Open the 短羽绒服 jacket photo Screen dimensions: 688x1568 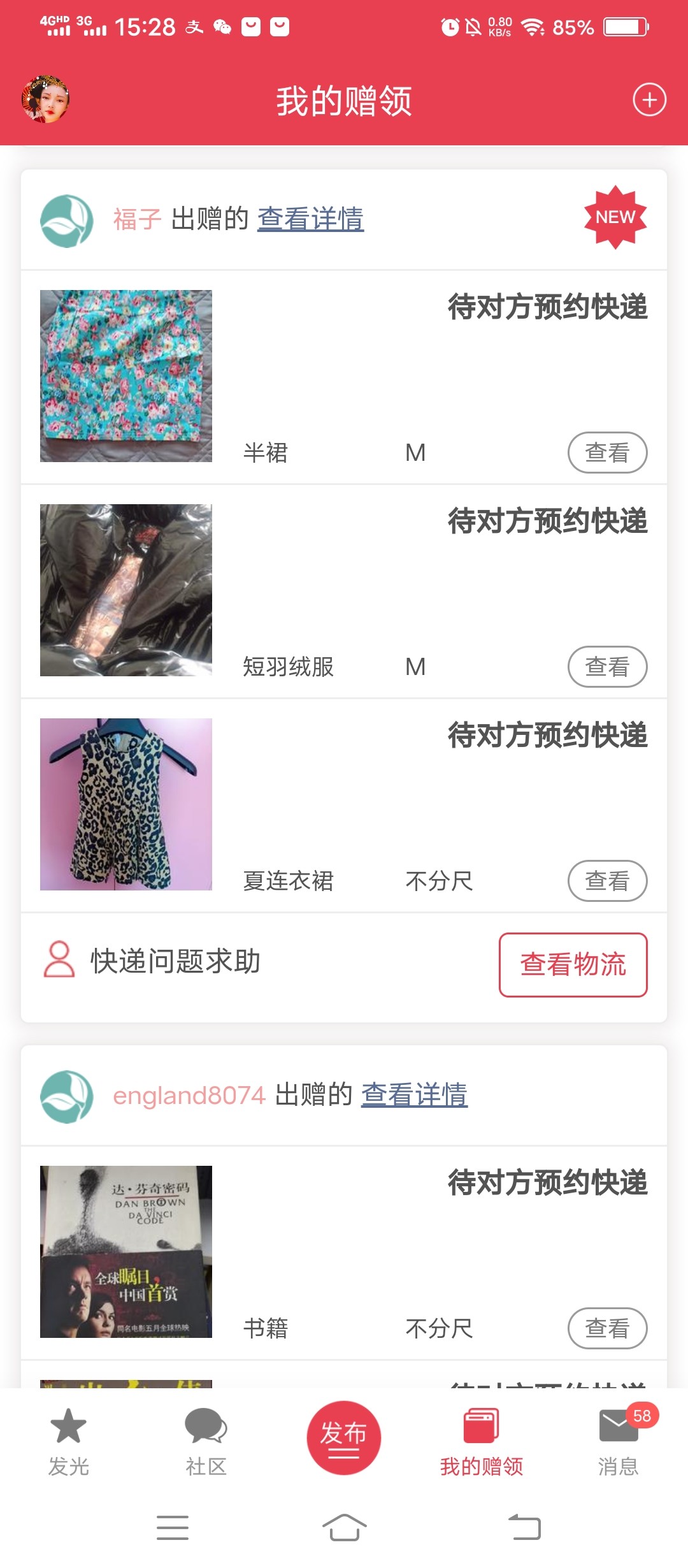[126, 590]
